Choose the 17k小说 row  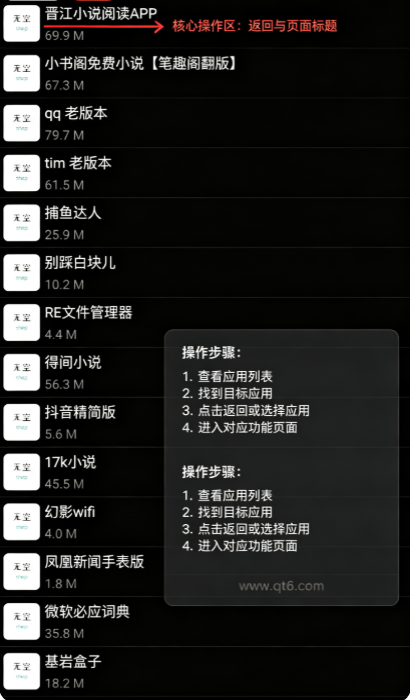pyautogui.click(x=205, y=472)
